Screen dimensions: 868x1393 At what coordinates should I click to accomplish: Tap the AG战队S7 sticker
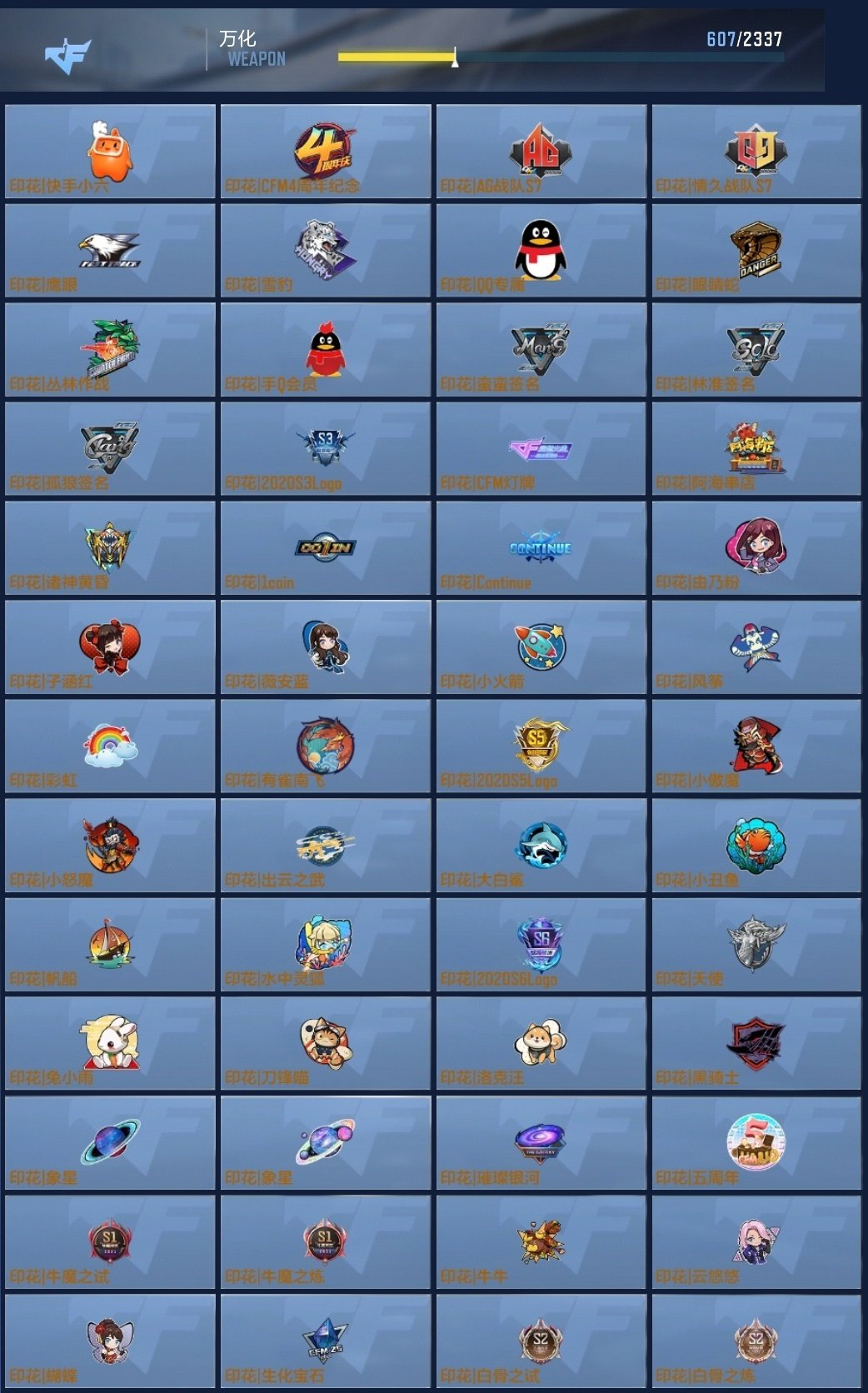541,152
